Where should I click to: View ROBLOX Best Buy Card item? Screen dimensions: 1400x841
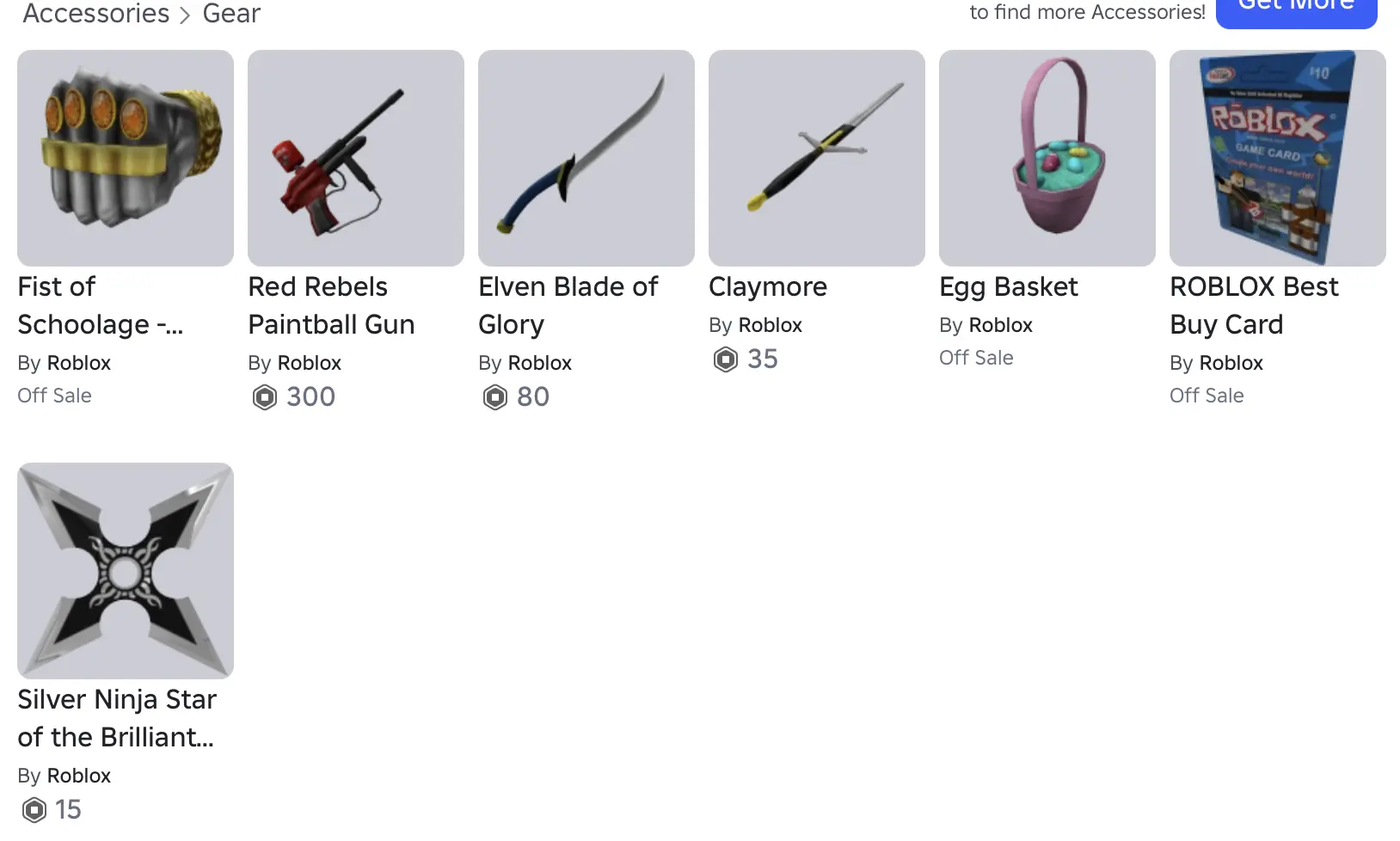[x=1278, y=158]
